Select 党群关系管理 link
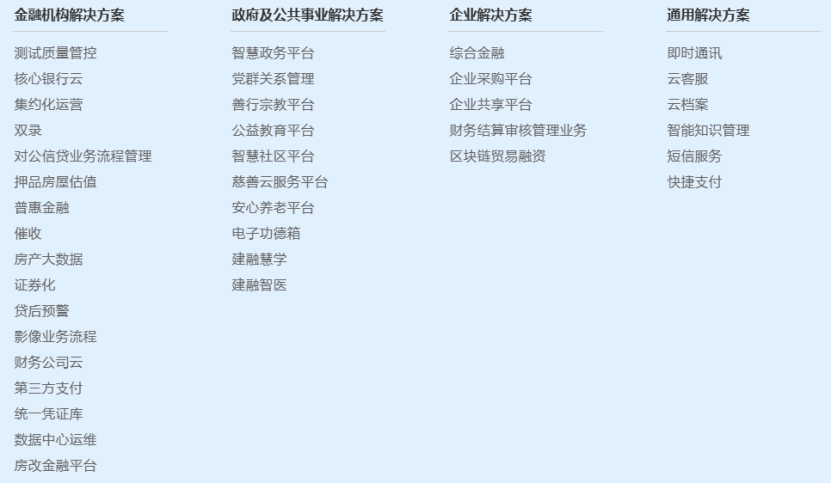Viewport: 831px width, 484px height. pyautogui.click(x=273, y=79)
